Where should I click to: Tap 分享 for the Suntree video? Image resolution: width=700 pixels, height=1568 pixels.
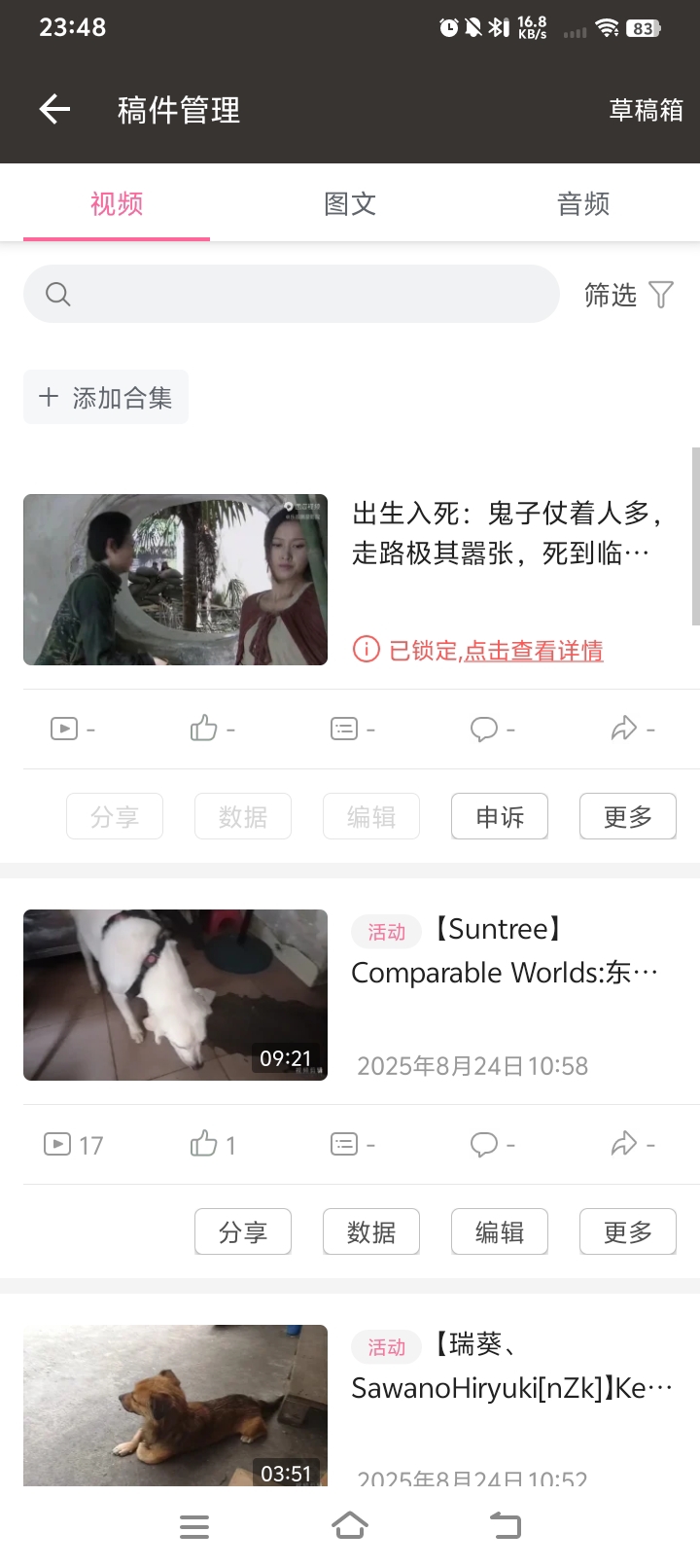(x=243, y=1231)
